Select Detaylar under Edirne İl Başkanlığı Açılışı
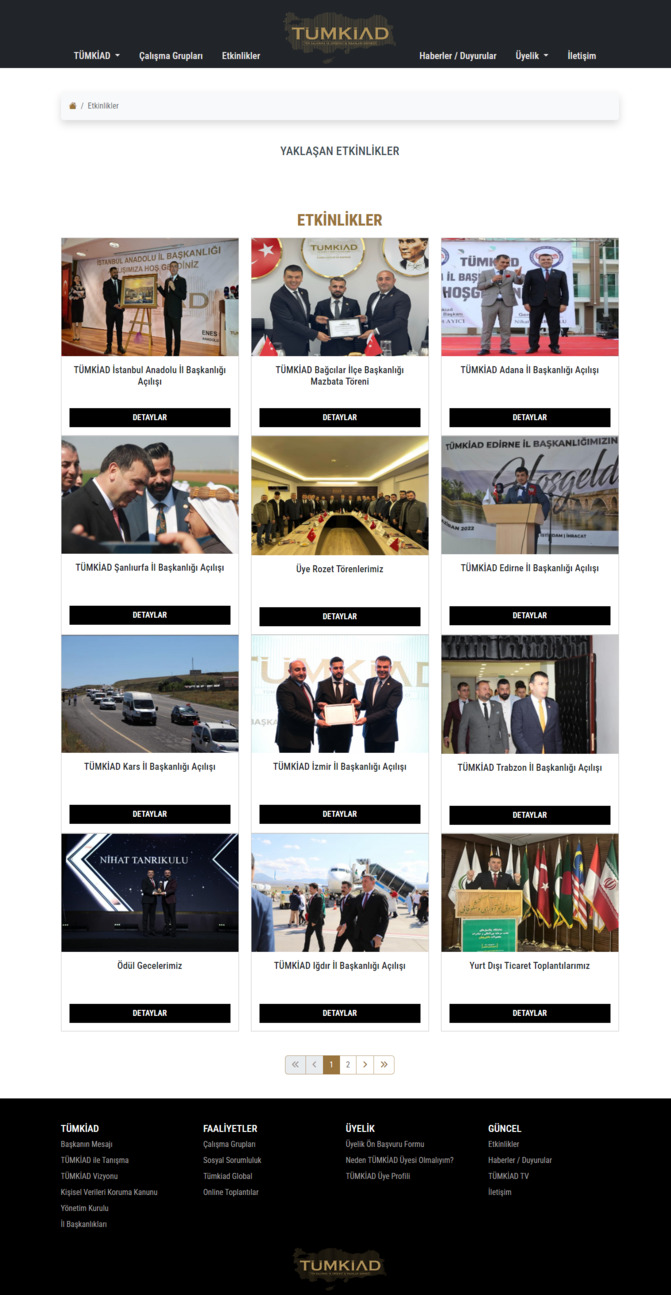Viewport: 671px width, 1295px height. (x=530, y=615)
